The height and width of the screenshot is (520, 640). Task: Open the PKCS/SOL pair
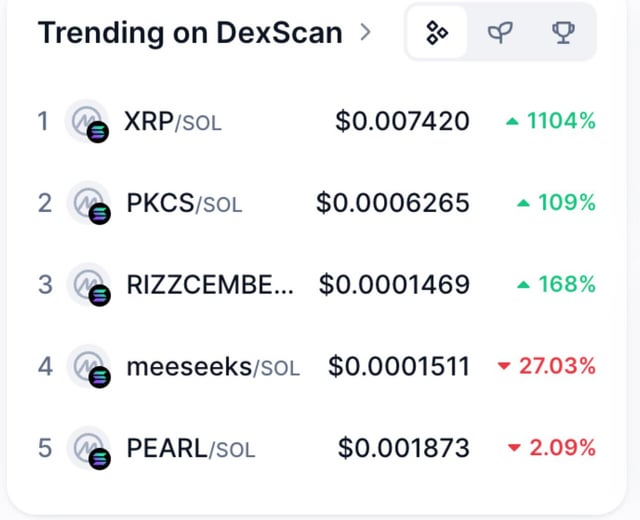(x=184, y=203)
